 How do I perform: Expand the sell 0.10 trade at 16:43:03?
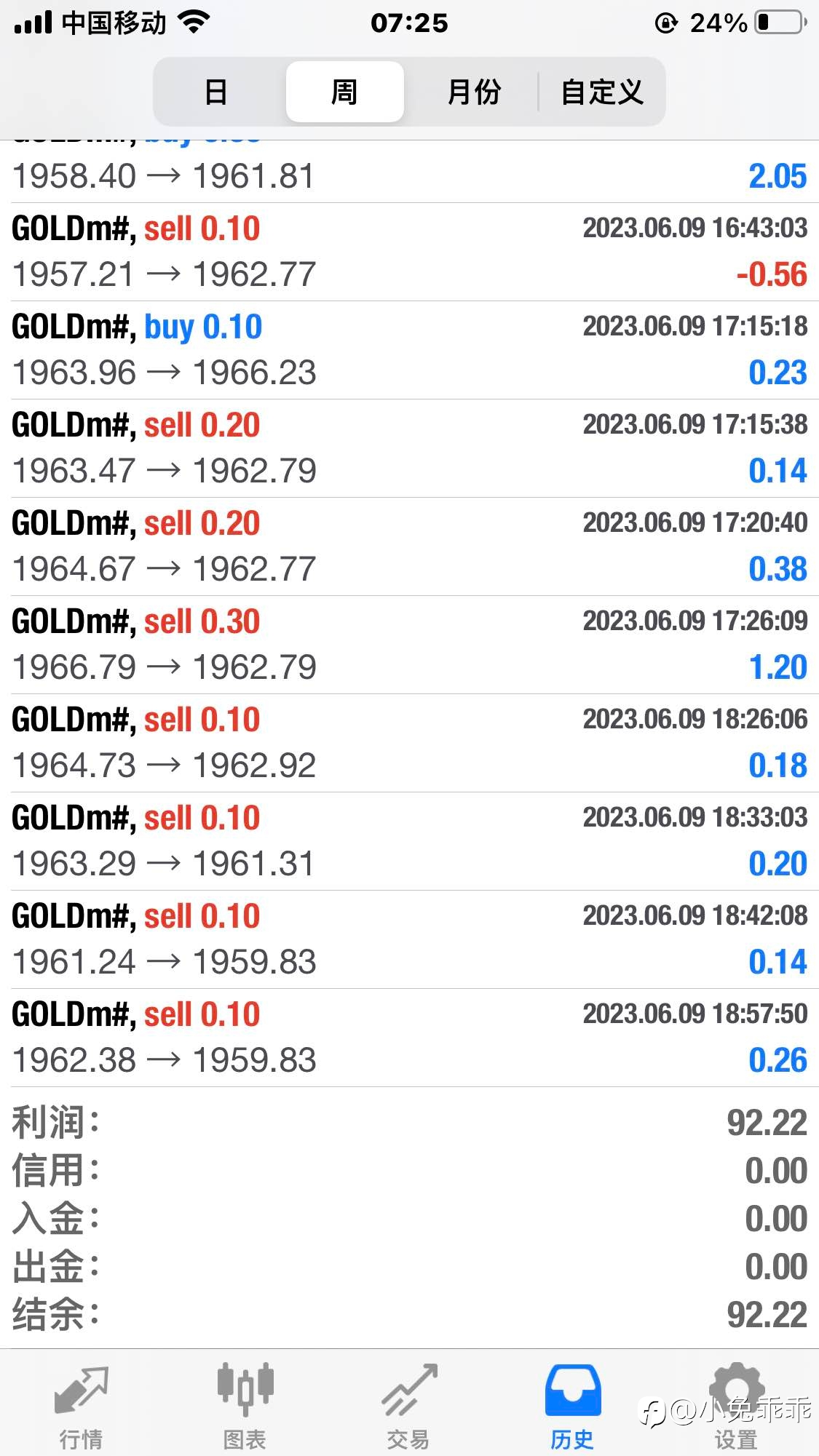click(x=409, y=252)
